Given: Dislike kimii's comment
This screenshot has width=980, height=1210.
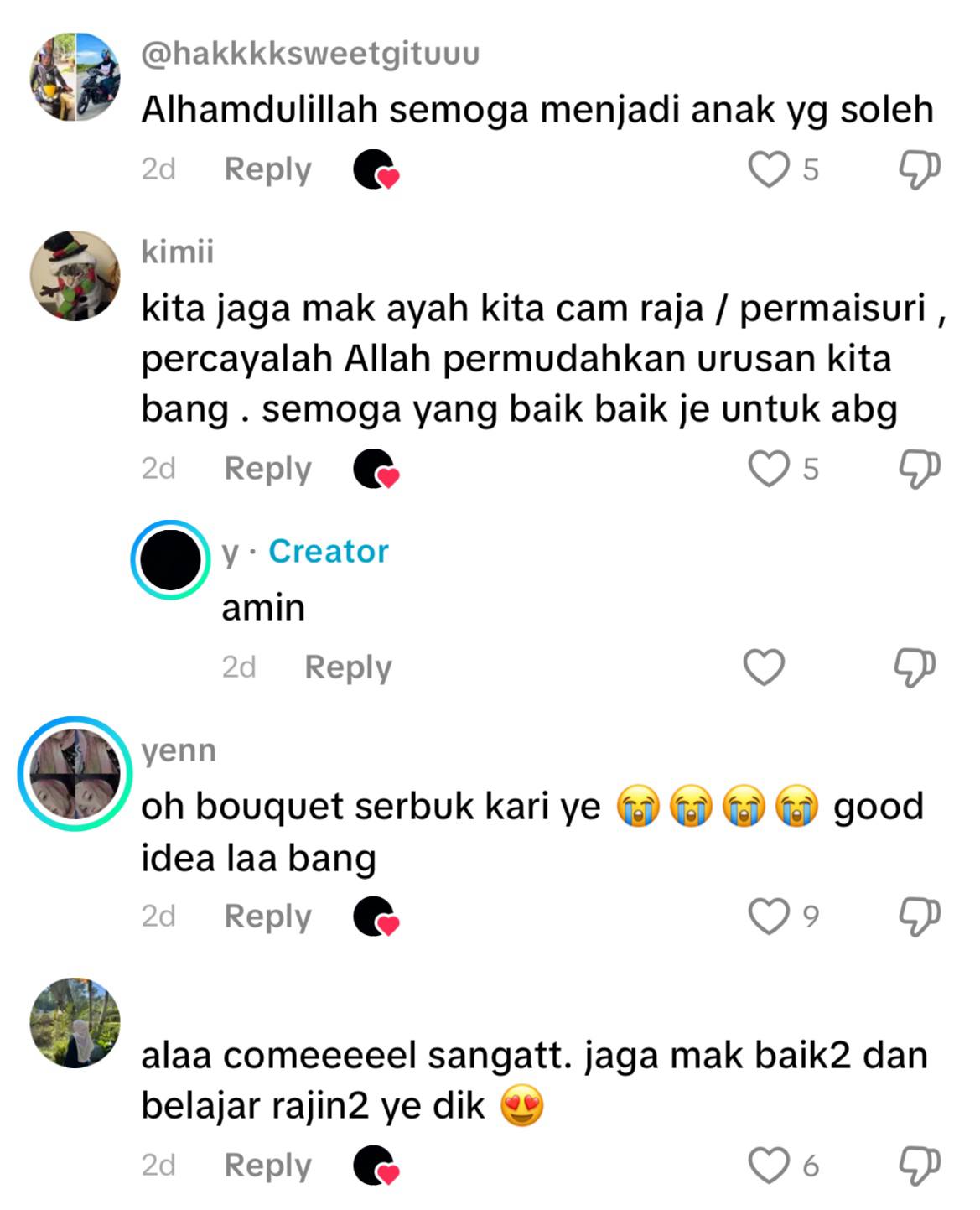Looking at the screenshot, I should 919,469.
